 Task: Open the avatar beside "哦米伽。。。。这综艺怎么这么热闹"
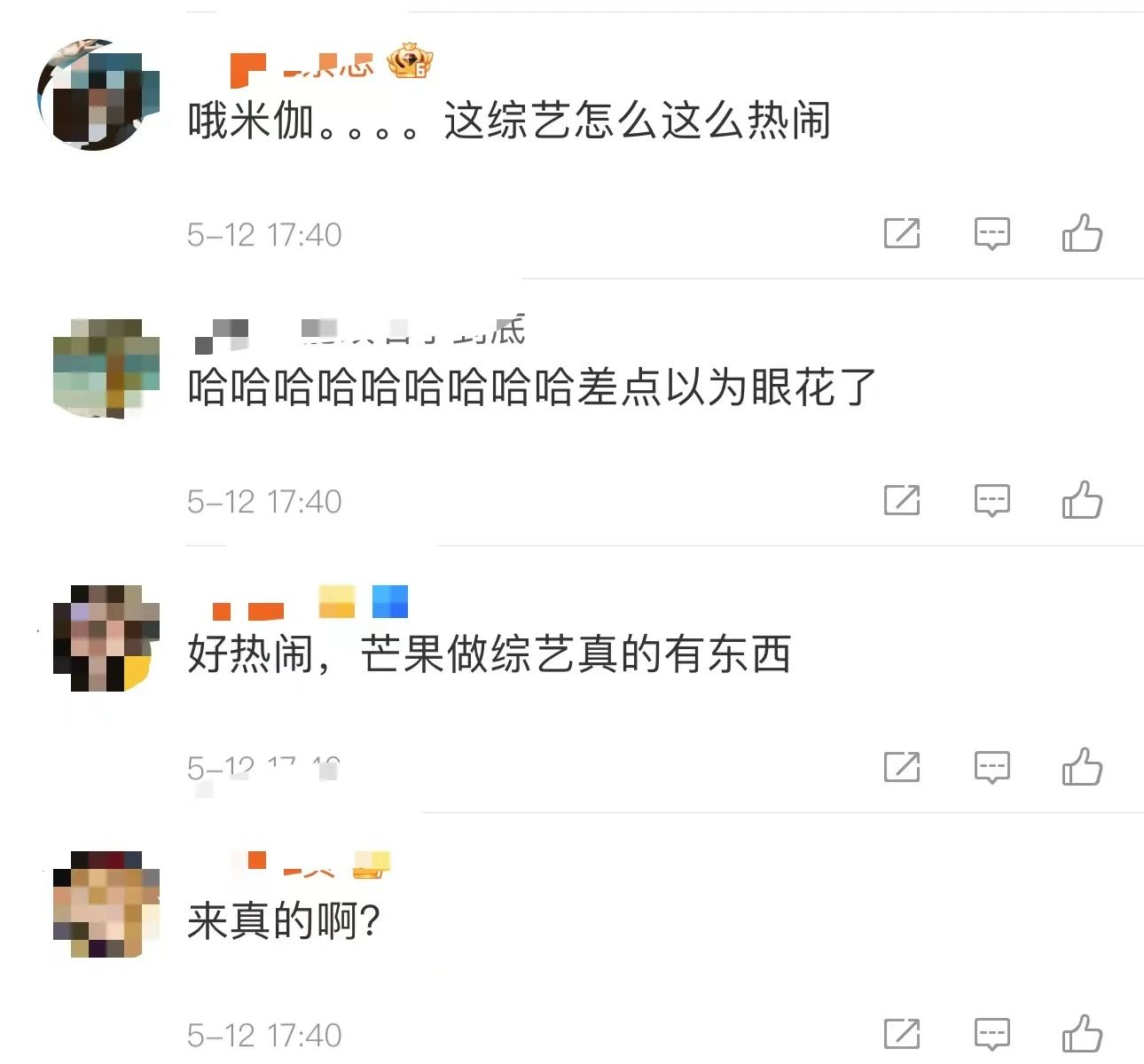coord(98,95)
